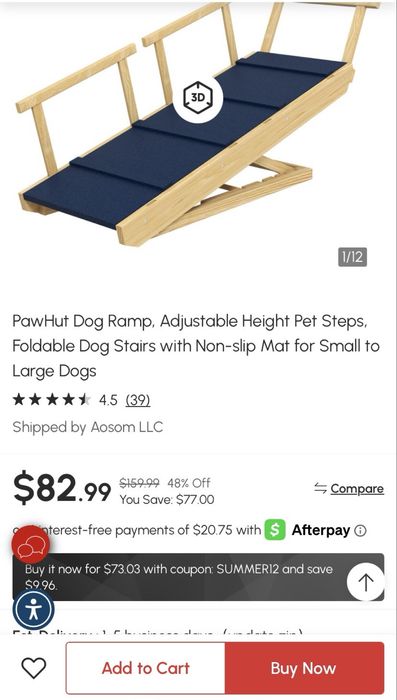The image size is (397, 700).
Task: Add the dog ramp to cart
Action: tap(146, 668)
